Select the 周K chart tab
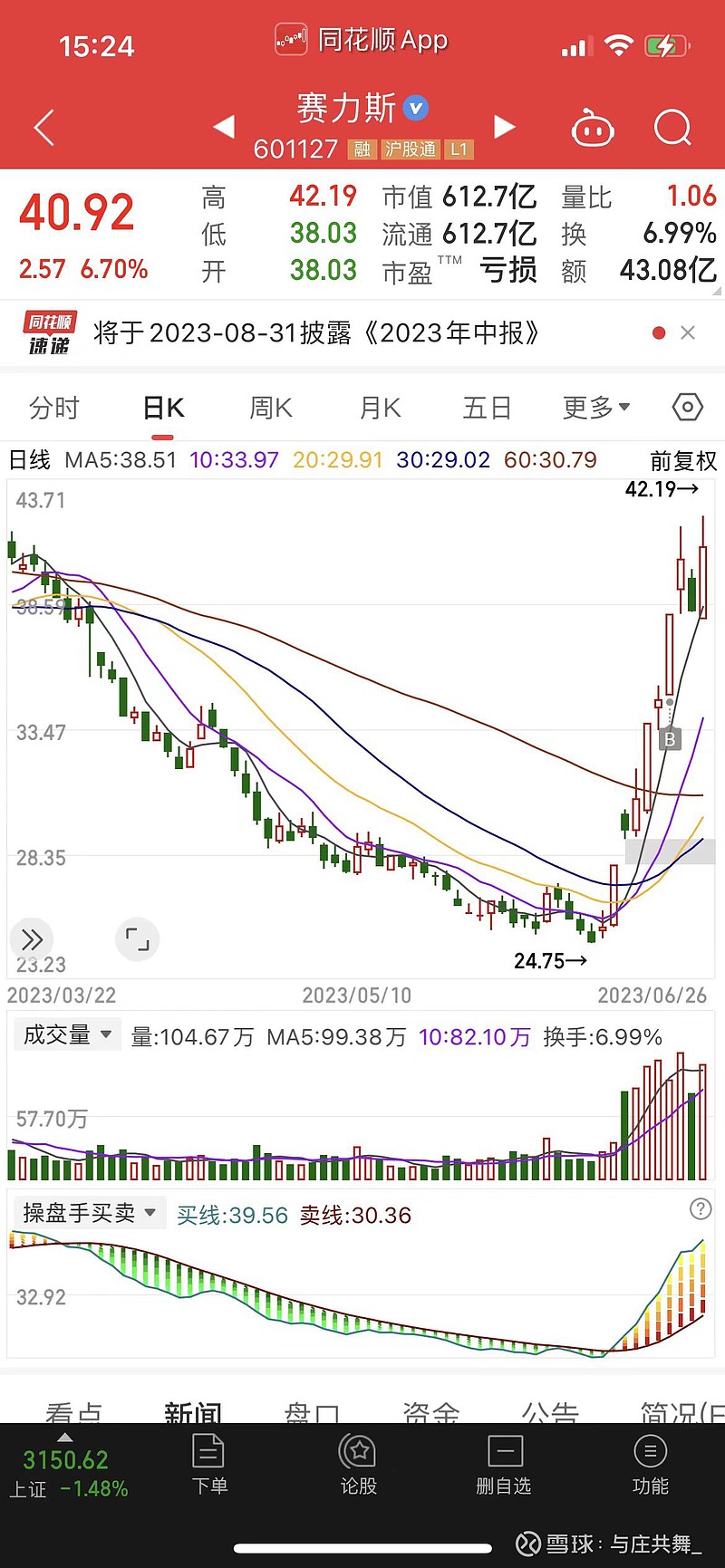 pyautogui.click(x=271, y=408)
